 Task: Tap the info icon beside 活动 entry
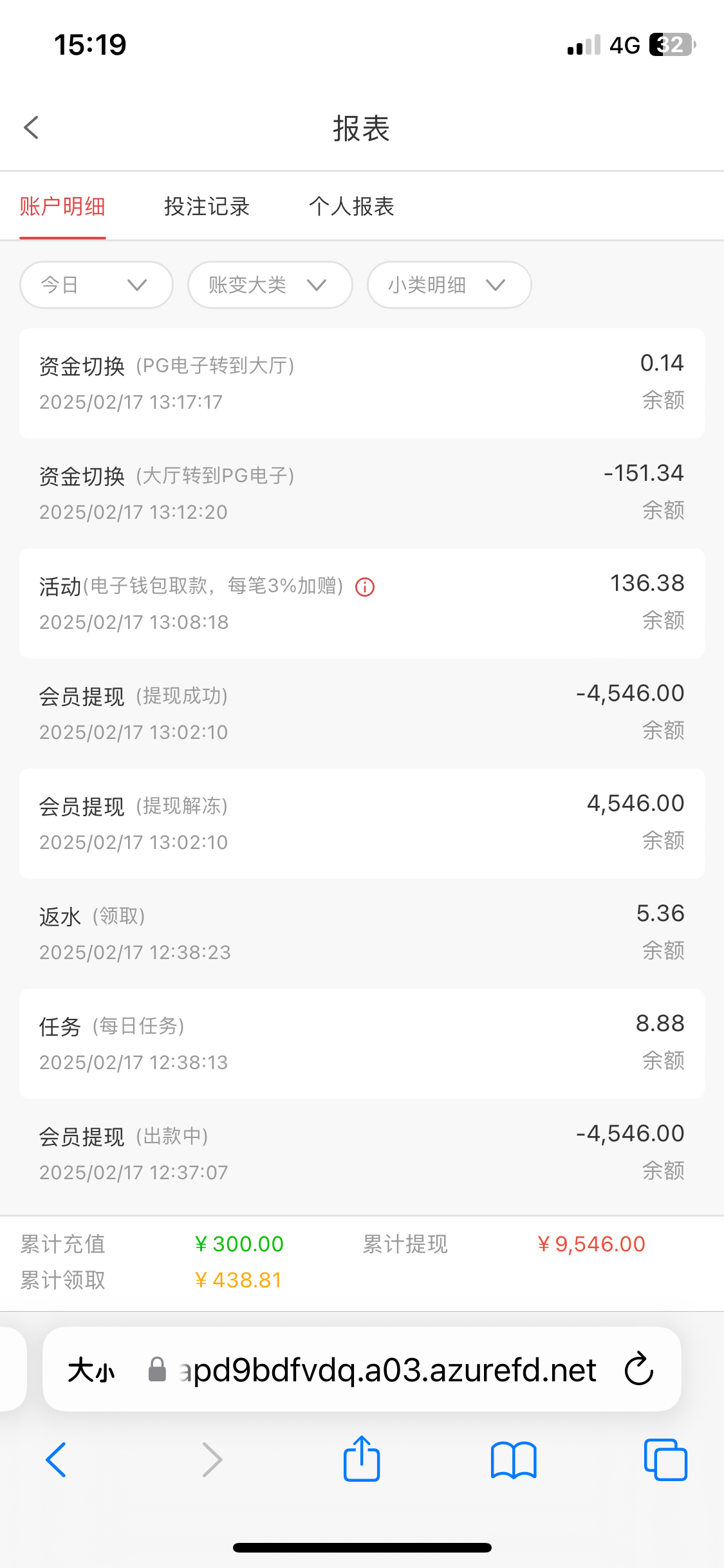365,587
